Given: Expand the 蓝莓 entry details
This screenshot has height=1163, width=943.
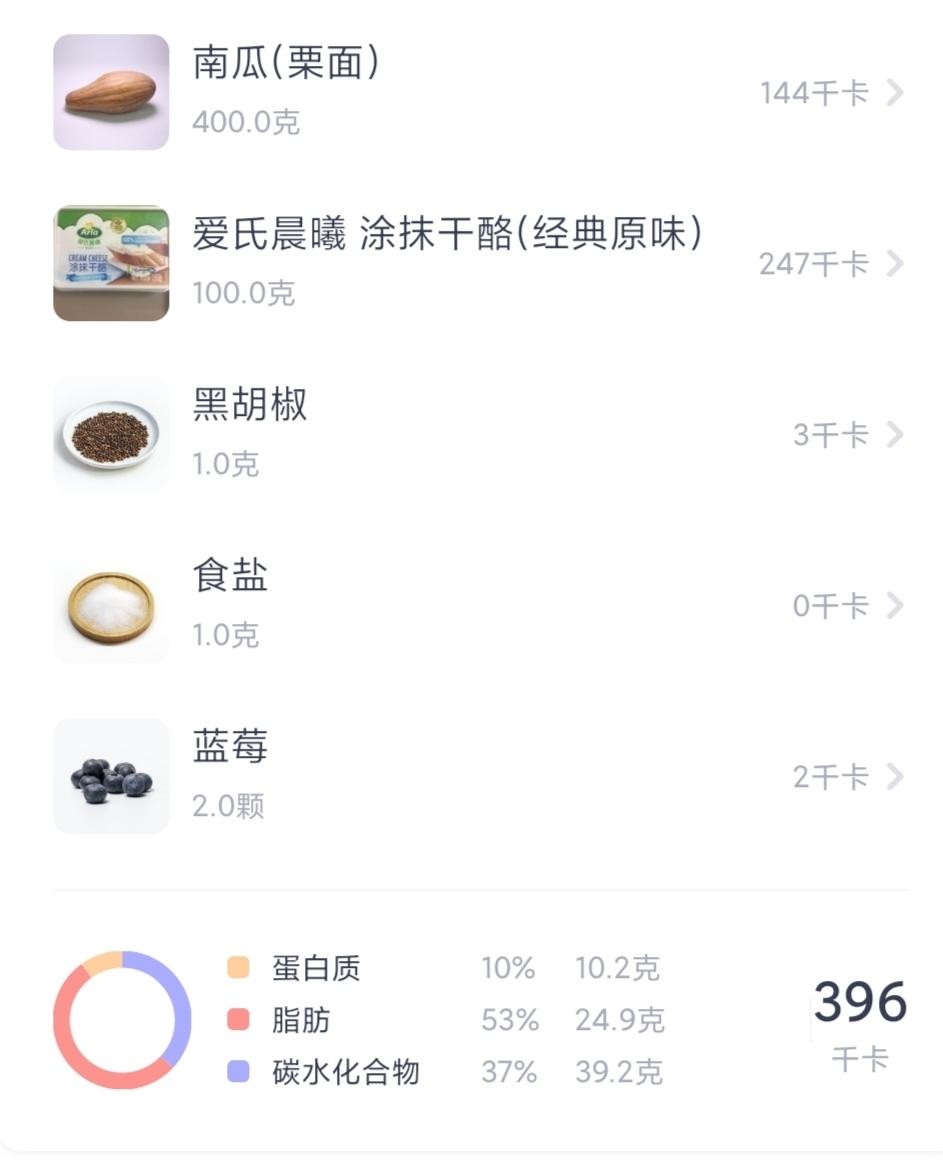Looking at the screenshot, I should click(x=893, y=776).
